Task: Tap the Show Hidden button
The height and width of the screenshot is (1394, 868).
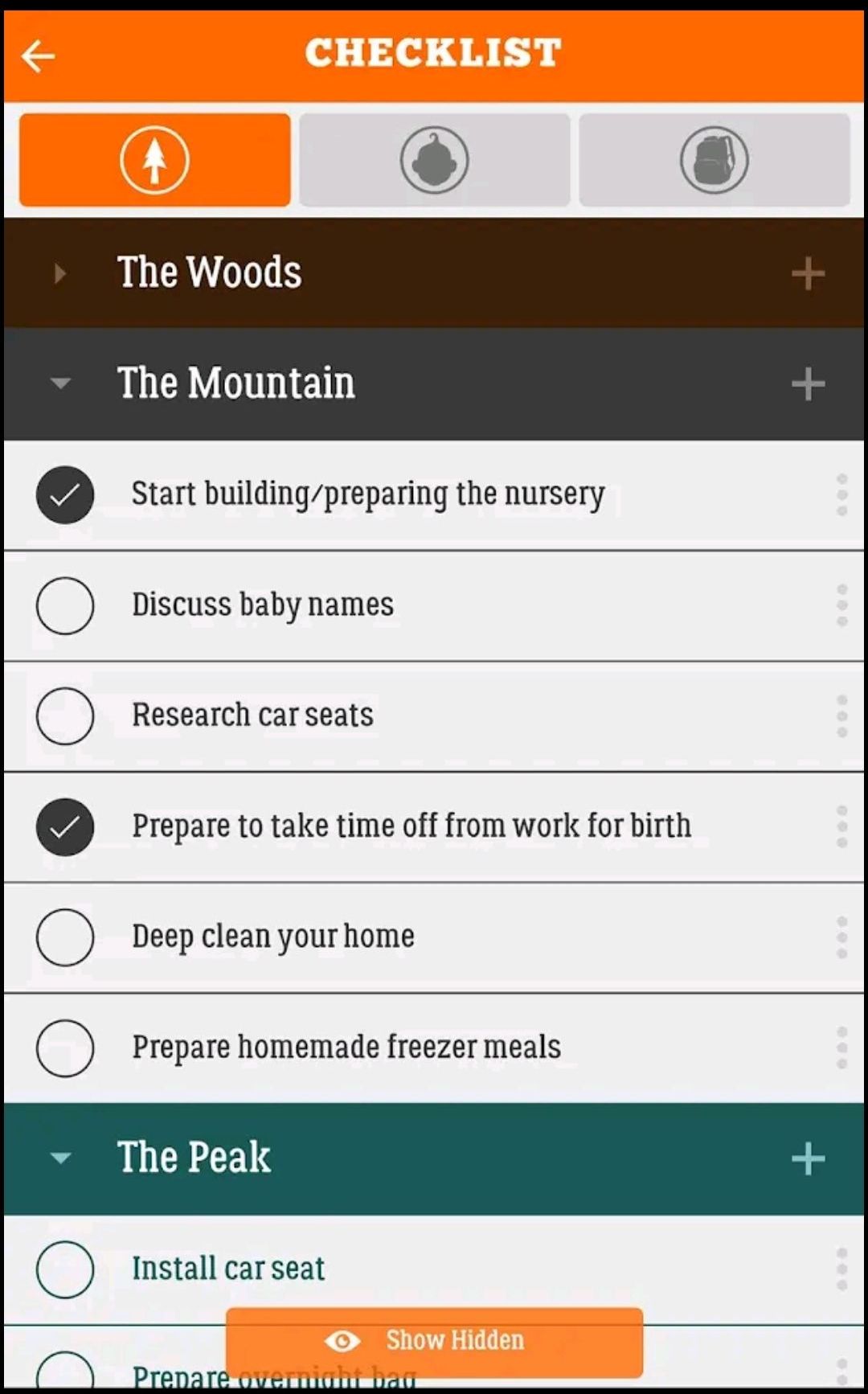Action: 434,1342
